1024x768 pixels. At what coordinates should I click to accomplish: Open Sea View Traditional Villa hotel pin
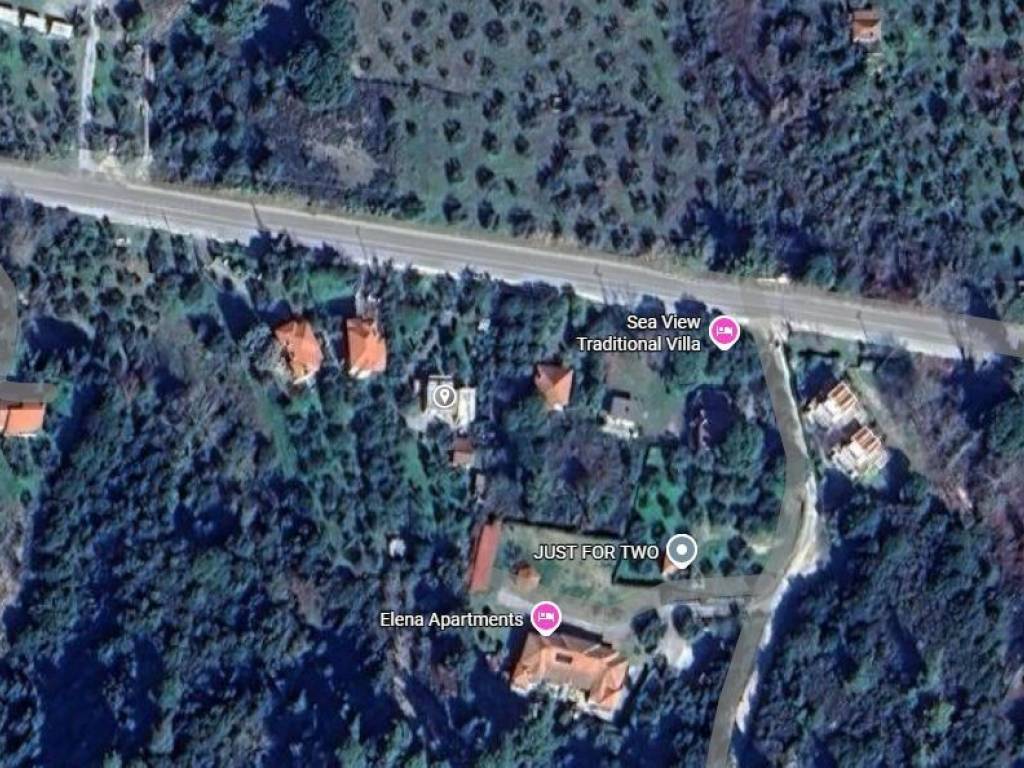724,330
